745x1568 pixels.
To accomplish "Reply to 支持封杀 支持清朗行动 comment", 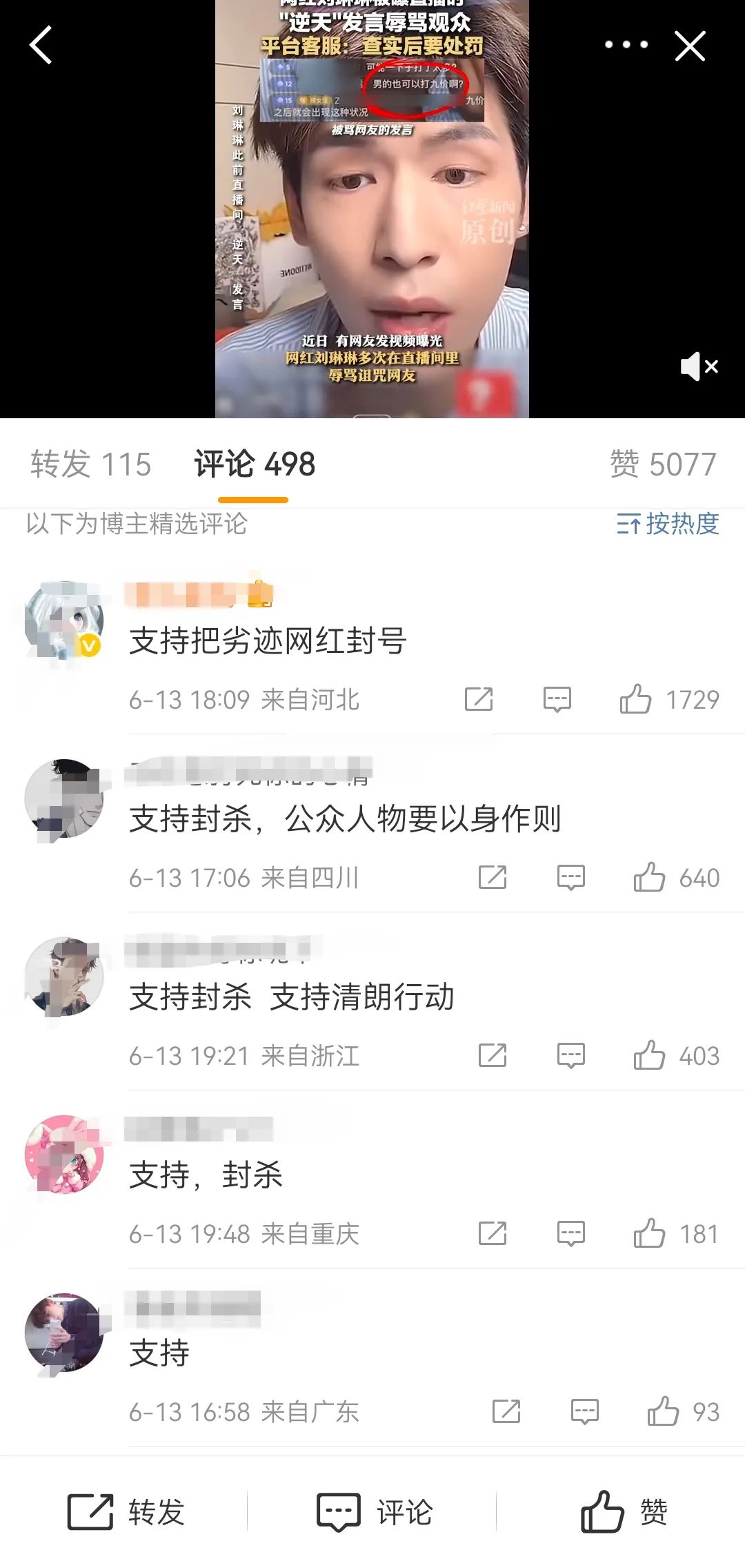I will point(570,1055).
